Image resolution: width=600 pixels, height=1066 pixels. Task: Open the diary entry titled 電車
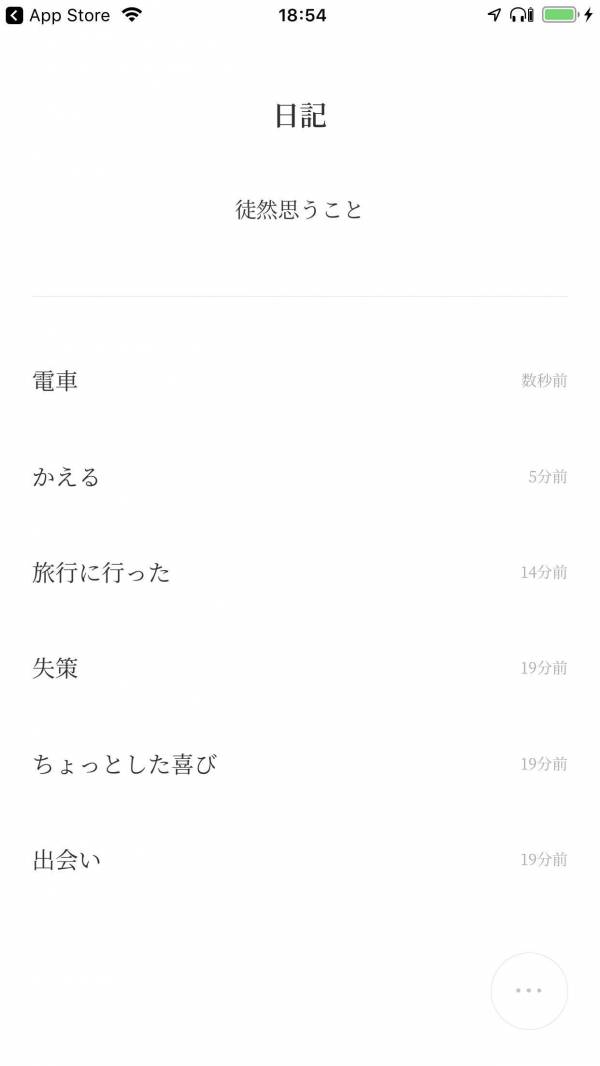point(300,381)
